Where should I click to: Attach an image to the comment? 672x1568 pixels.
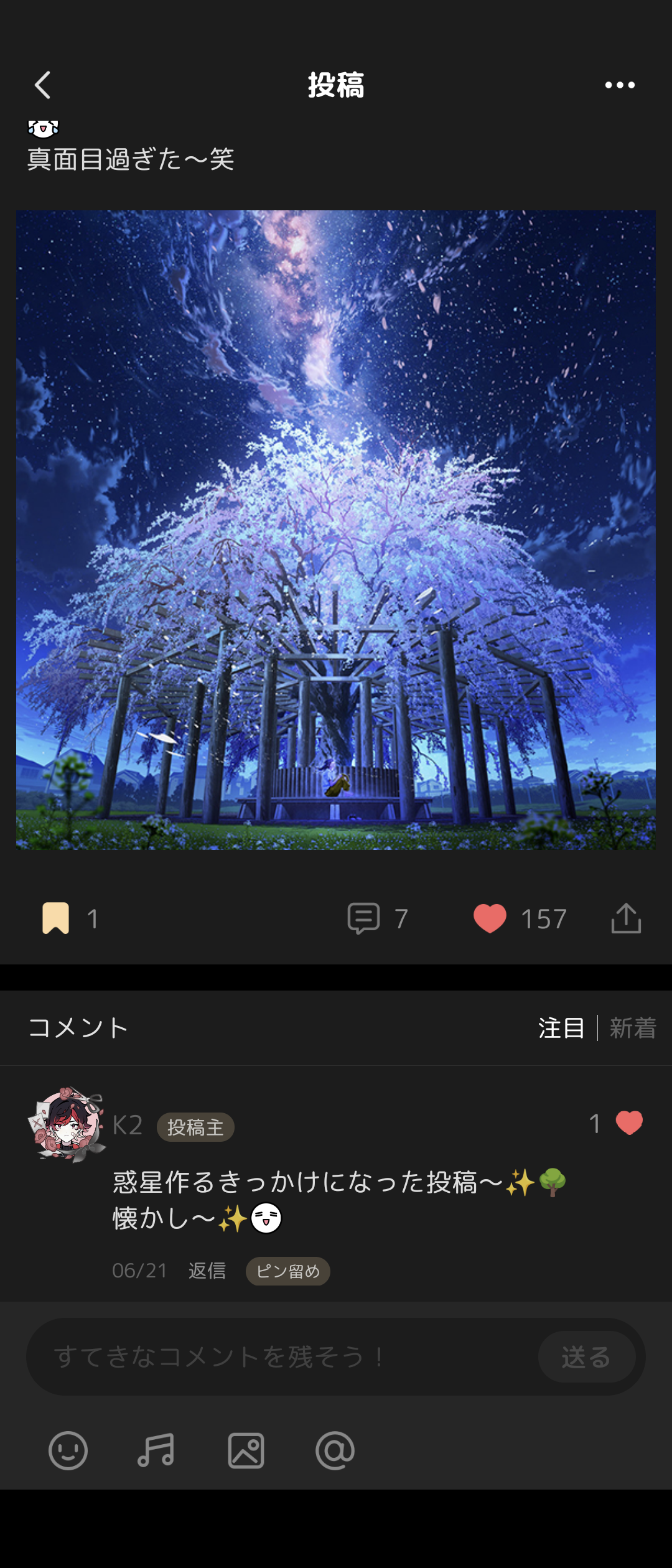coord(246,1451)
